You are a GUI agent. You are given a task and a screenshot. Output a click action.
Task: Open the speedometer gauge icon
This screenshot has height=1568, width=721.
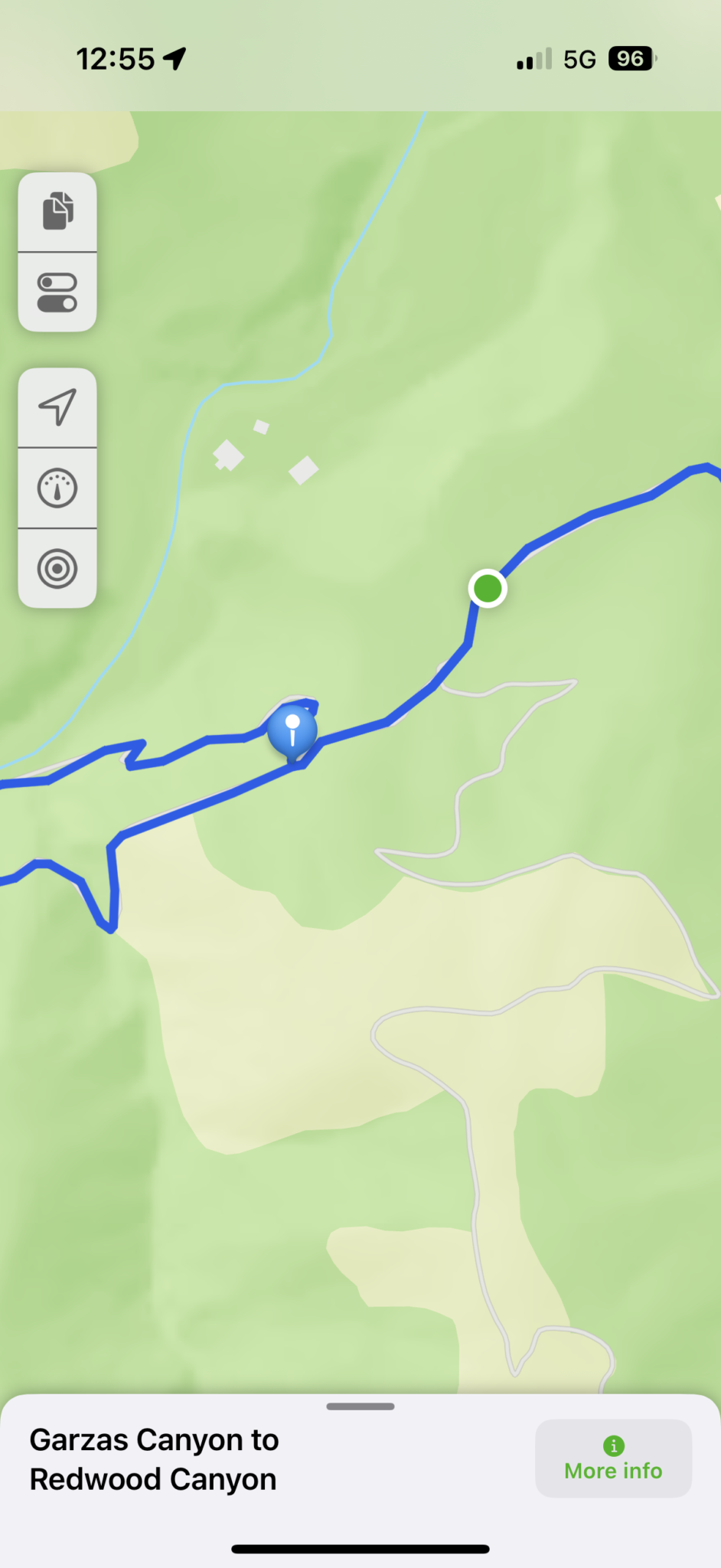[57, 488]
